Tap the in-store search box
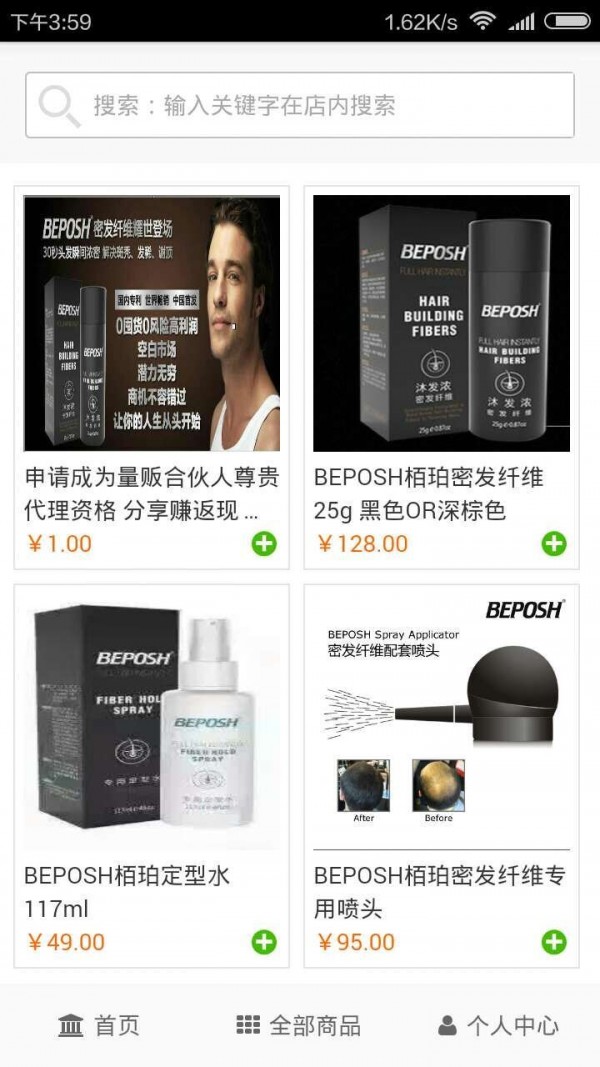Image resolution: width=600 pixels, height=1067 pixels. [300, 105]
